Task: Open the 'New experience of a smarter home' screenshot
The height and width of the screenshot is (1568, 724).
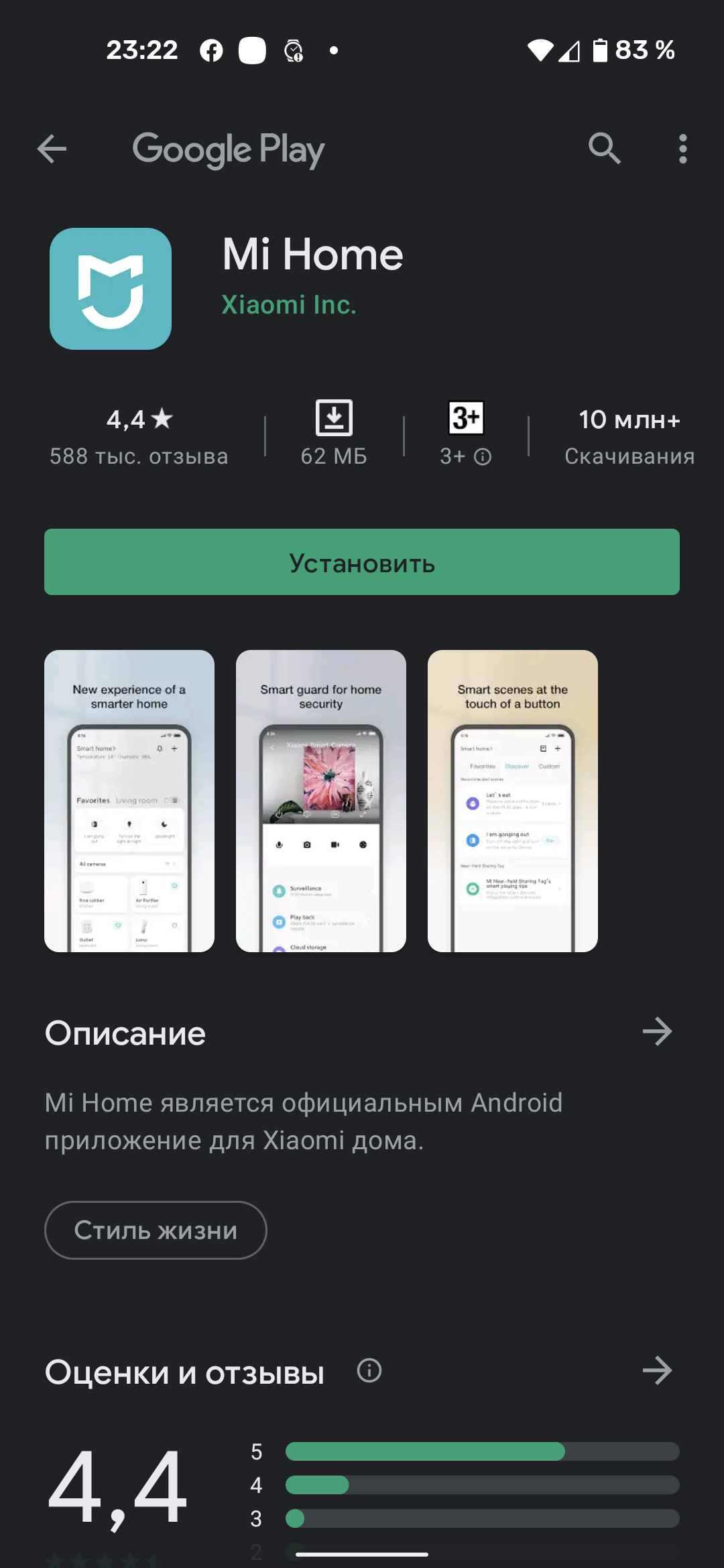Action: 129,801
